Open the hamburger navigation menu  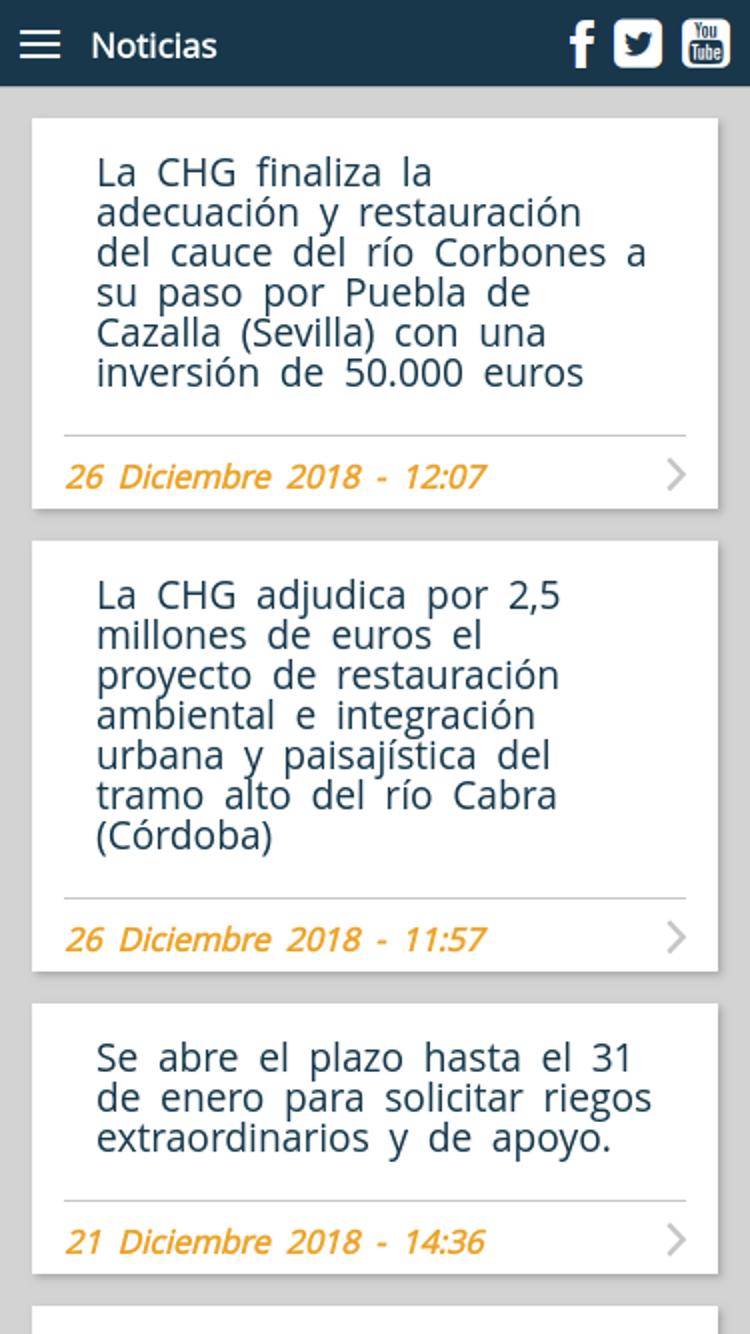point(40,44)
